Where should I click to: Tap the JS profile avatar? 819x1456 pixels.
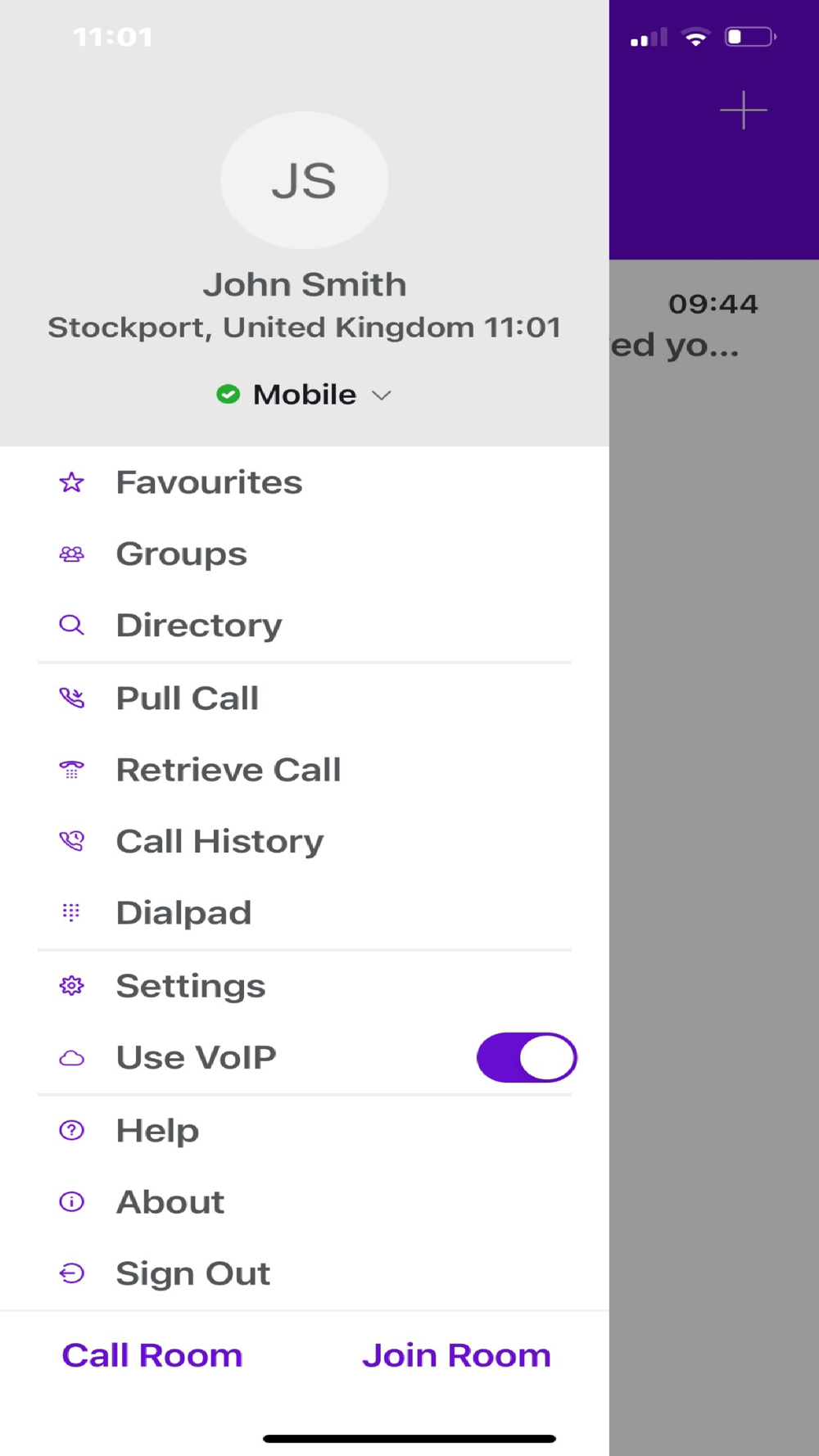pyautogui.click(x=305, y=180)
